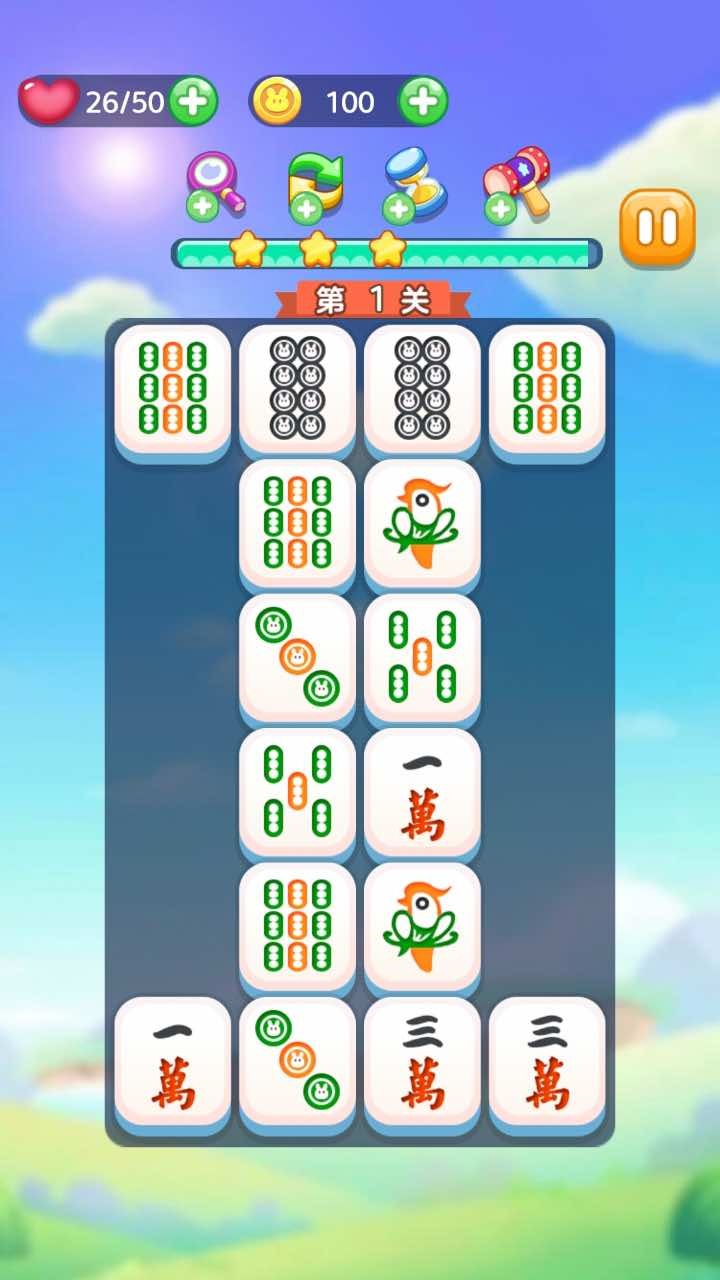Add more hearts with the plus button
This screenshot has height=1280, width=720.
(192, 101)
